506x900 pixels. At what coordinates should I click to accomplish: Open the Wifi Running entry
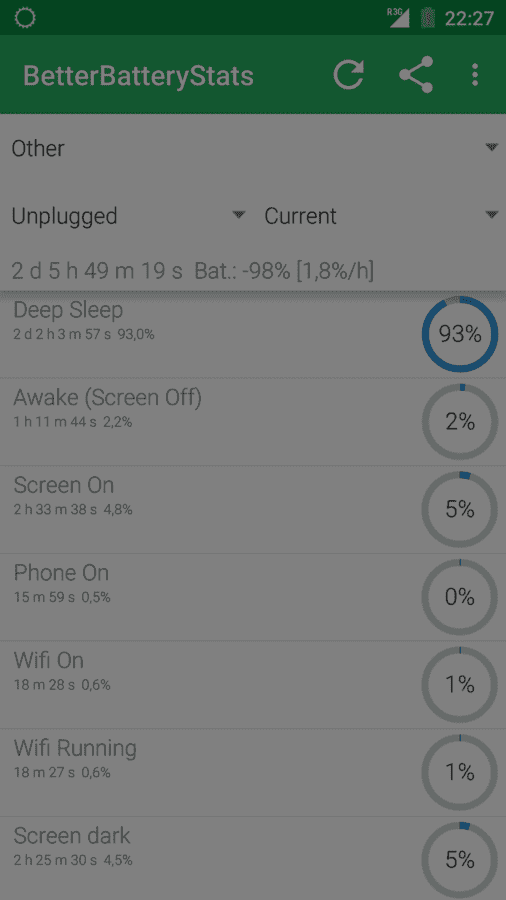(253, 773)
